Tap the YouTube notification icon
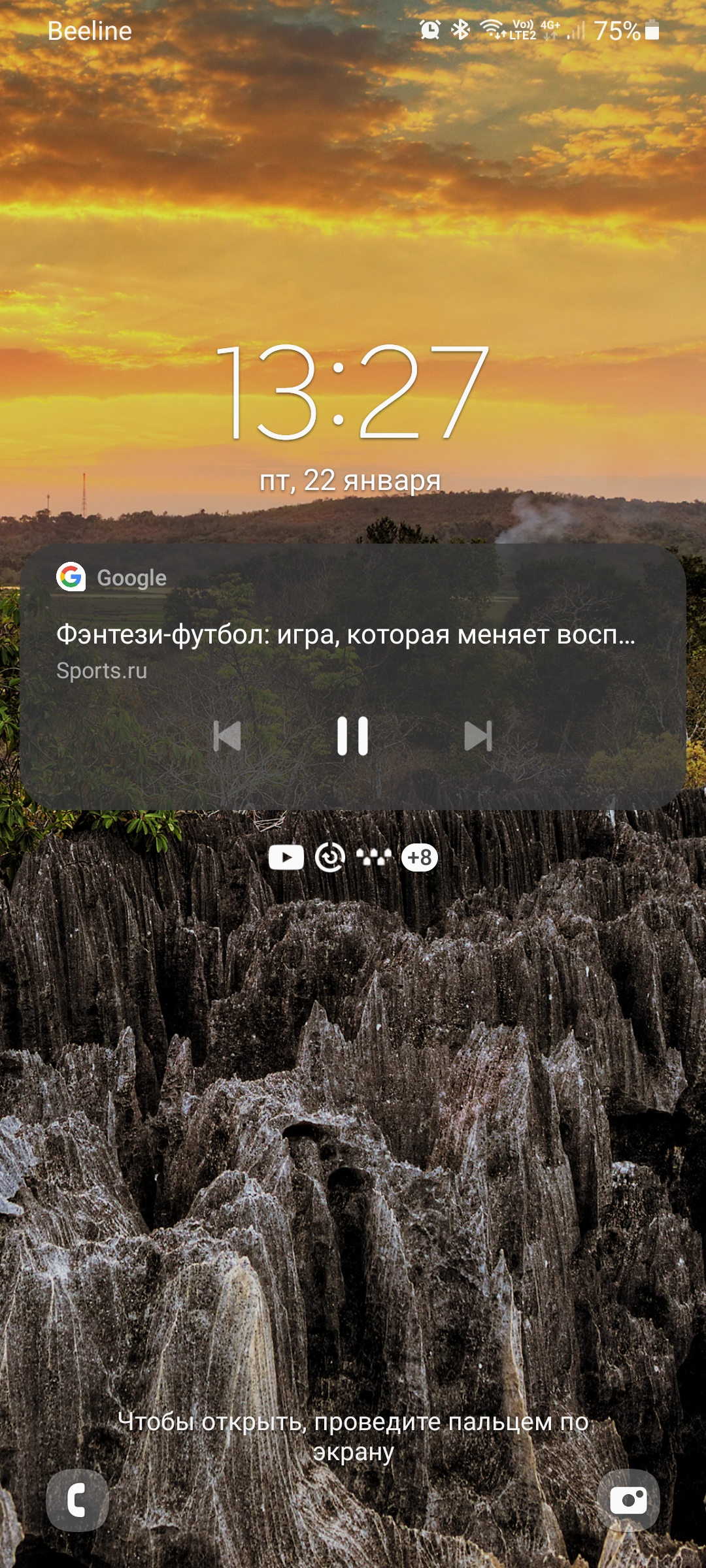Viewport: 706px width, 1568px height. 286,857
